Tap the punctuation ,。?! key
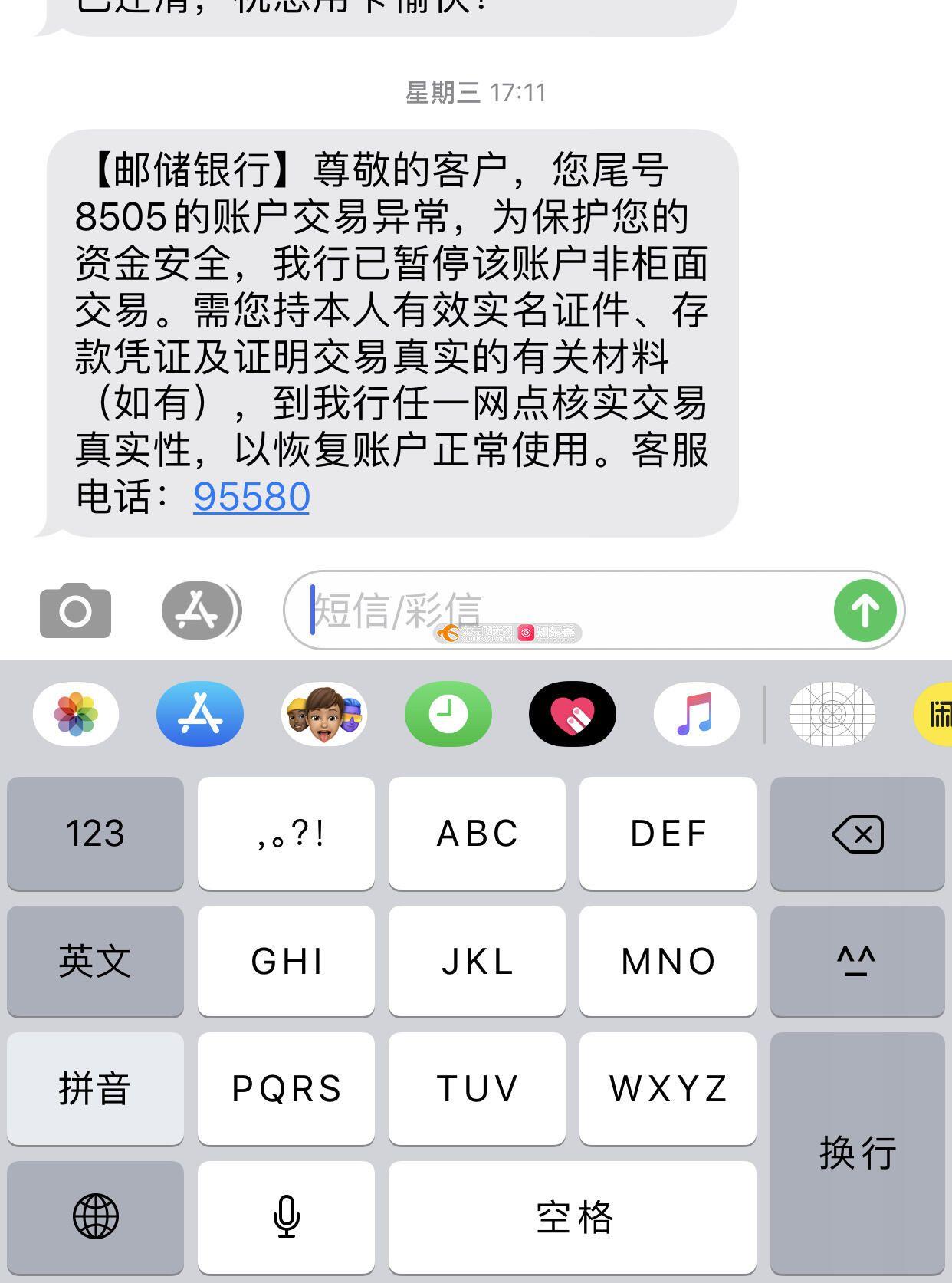952x1283 pixels. [x=286, y=834]
